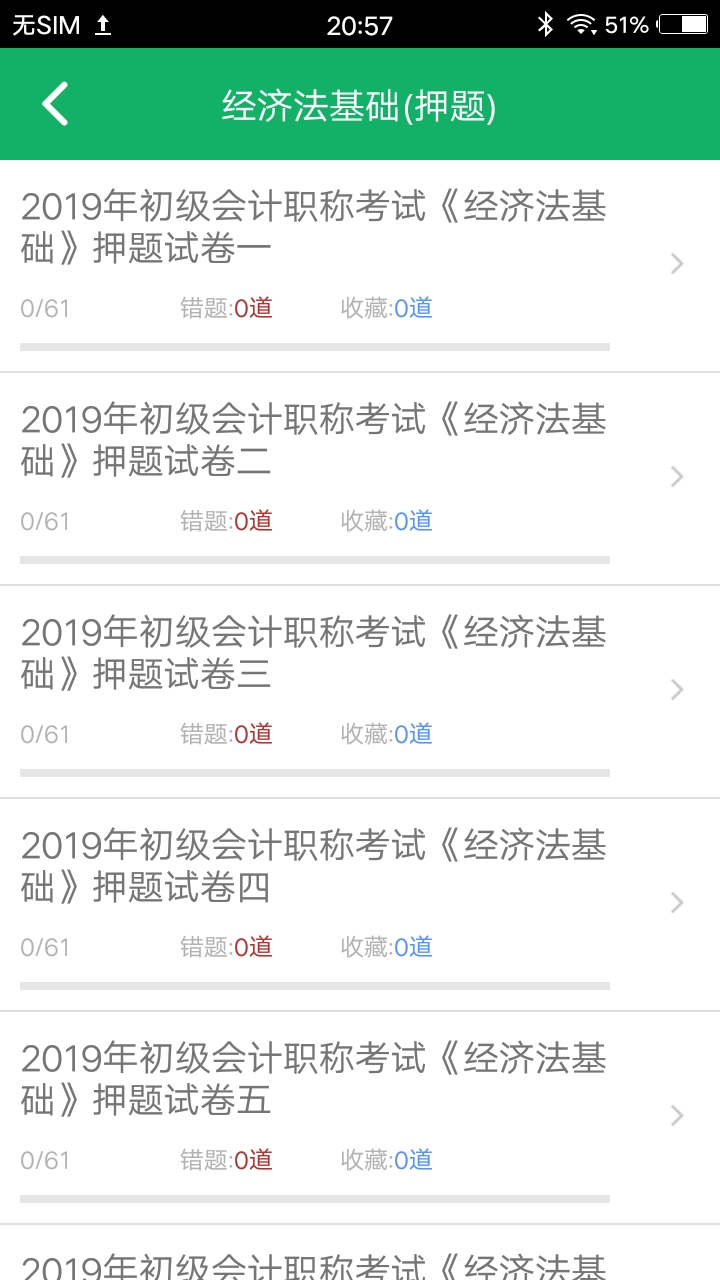
Task: Select the 经济法基础(押题) title bar
Action: [360, 103]
